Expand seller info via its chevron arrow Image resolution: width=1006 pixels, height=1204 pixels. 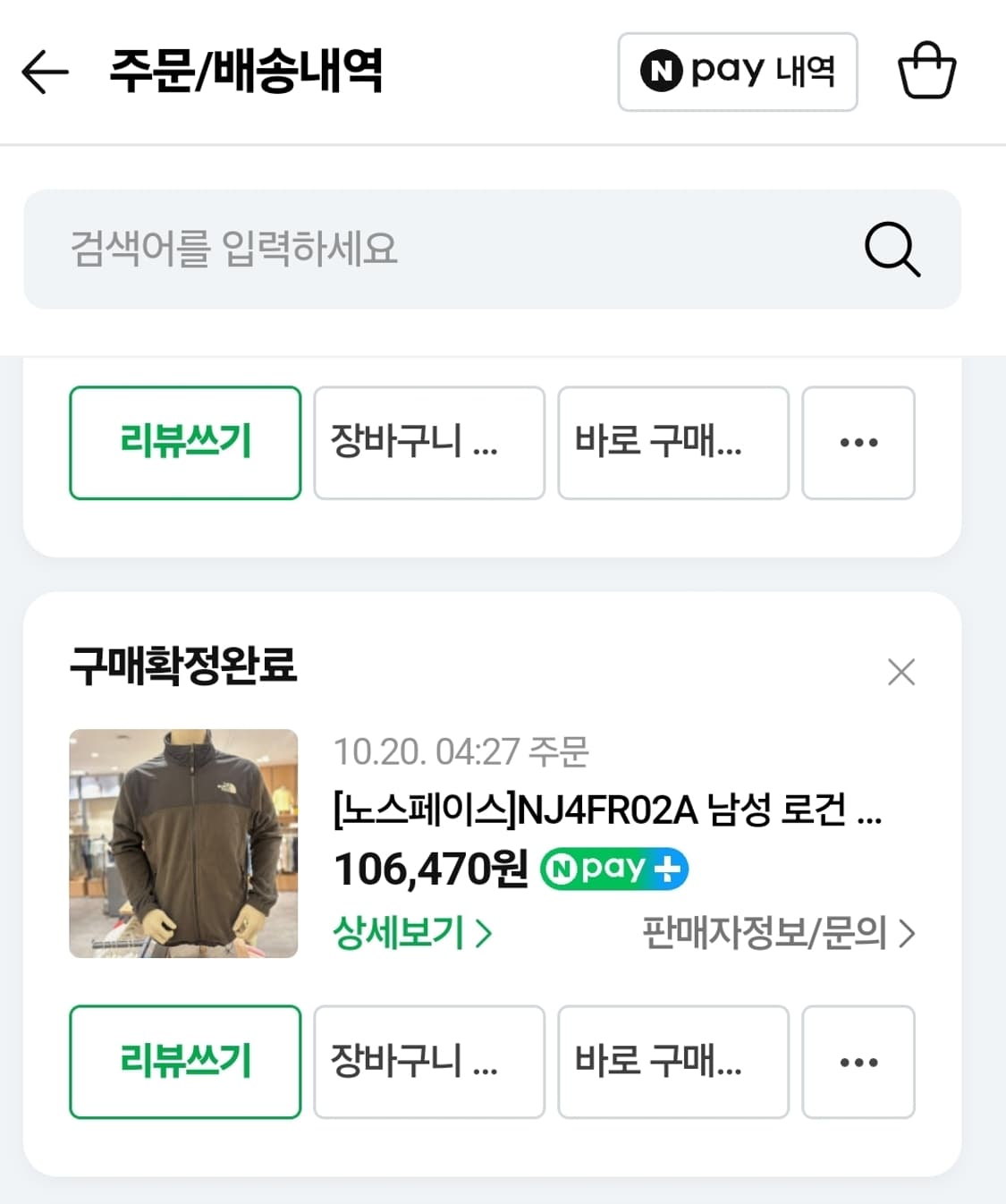[906, 933]
